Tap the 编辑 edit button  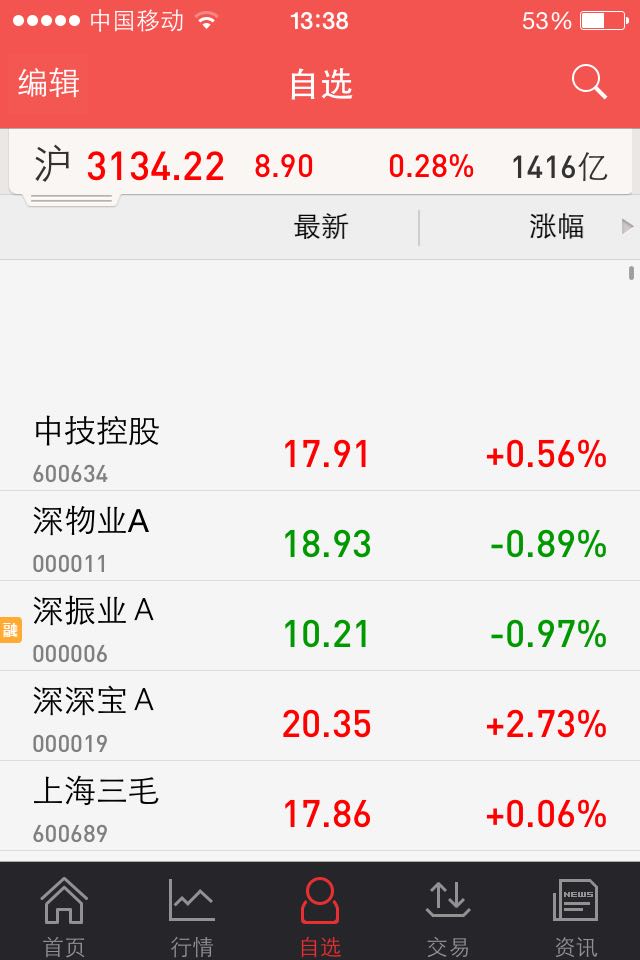point(48,84)
